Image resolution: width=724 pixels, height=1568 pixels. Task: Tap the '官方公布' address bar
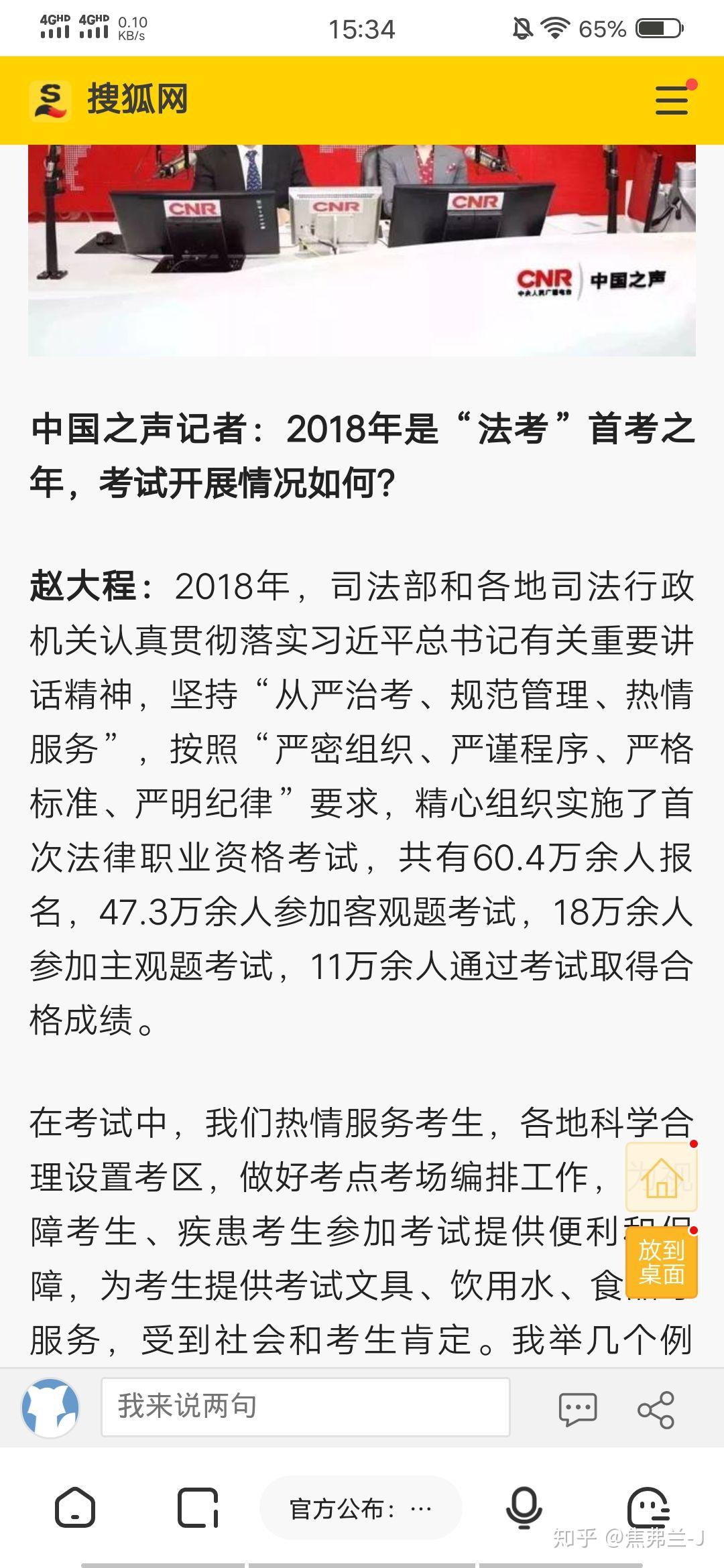coord(361,1508)
